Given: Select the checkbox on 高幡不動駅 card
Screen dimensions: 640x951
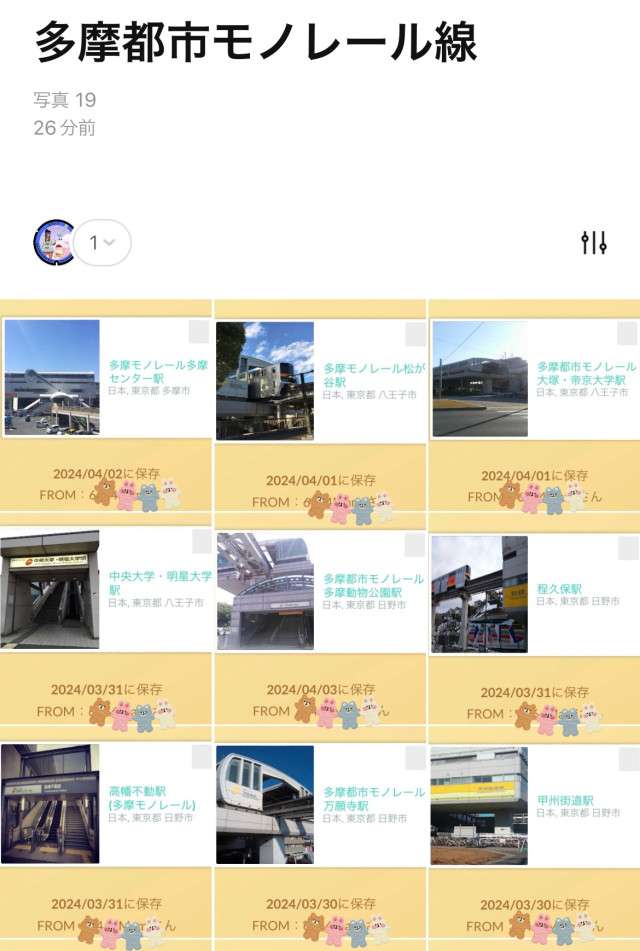Looking at the screenshot, I should pos(201,757).
